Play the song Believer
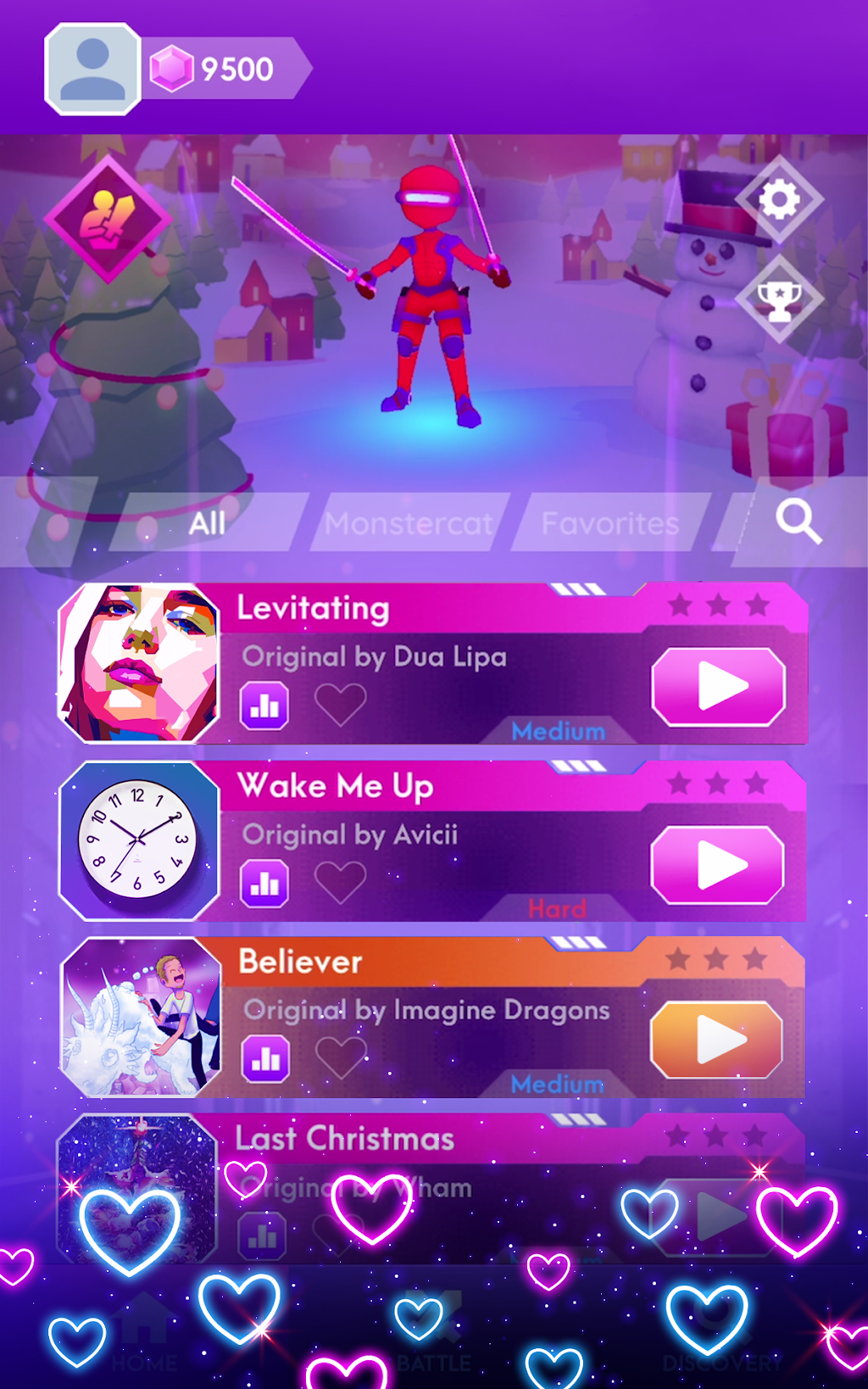Screen dimensions: 868x1389 tap(717, 1040)
